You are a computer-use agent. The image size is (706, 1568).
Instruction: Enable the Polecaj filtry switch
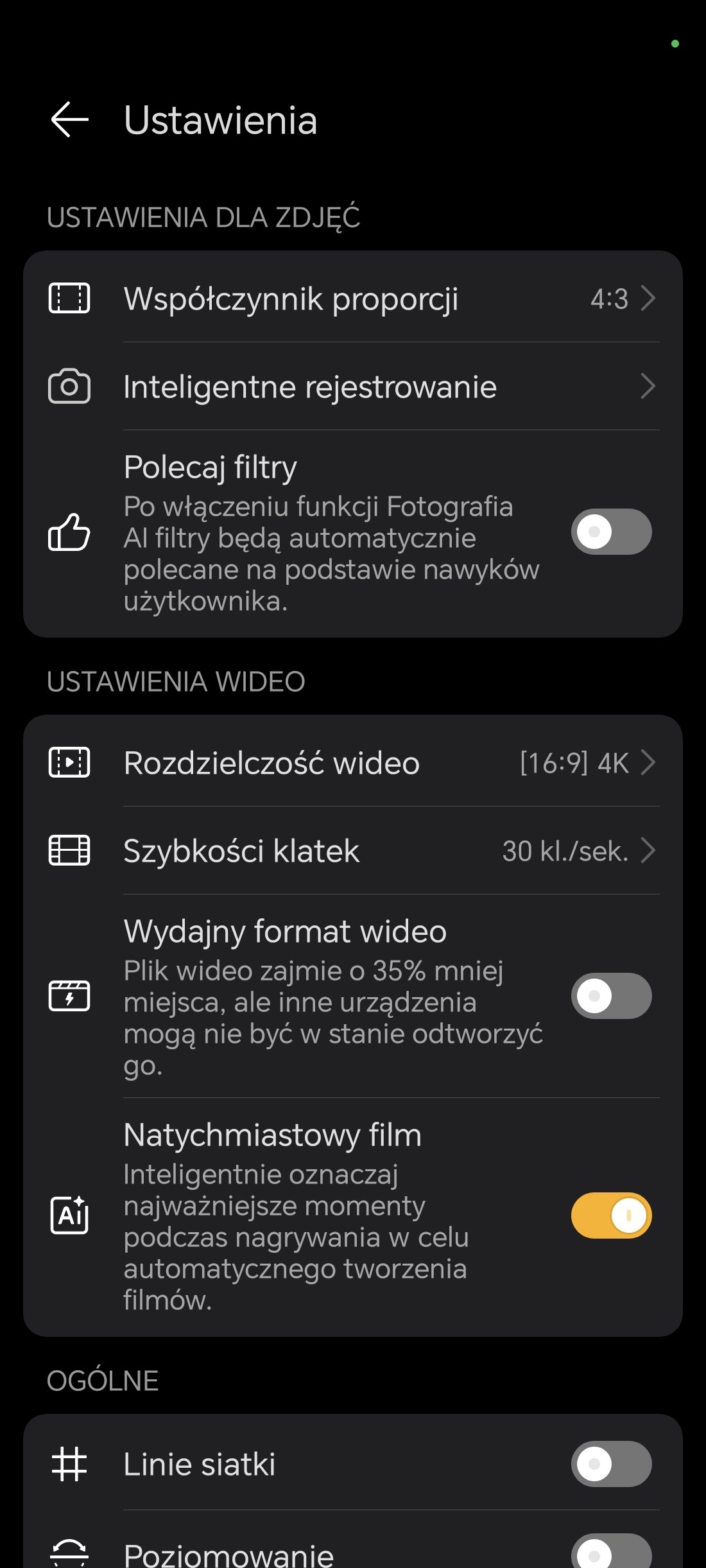611,532
